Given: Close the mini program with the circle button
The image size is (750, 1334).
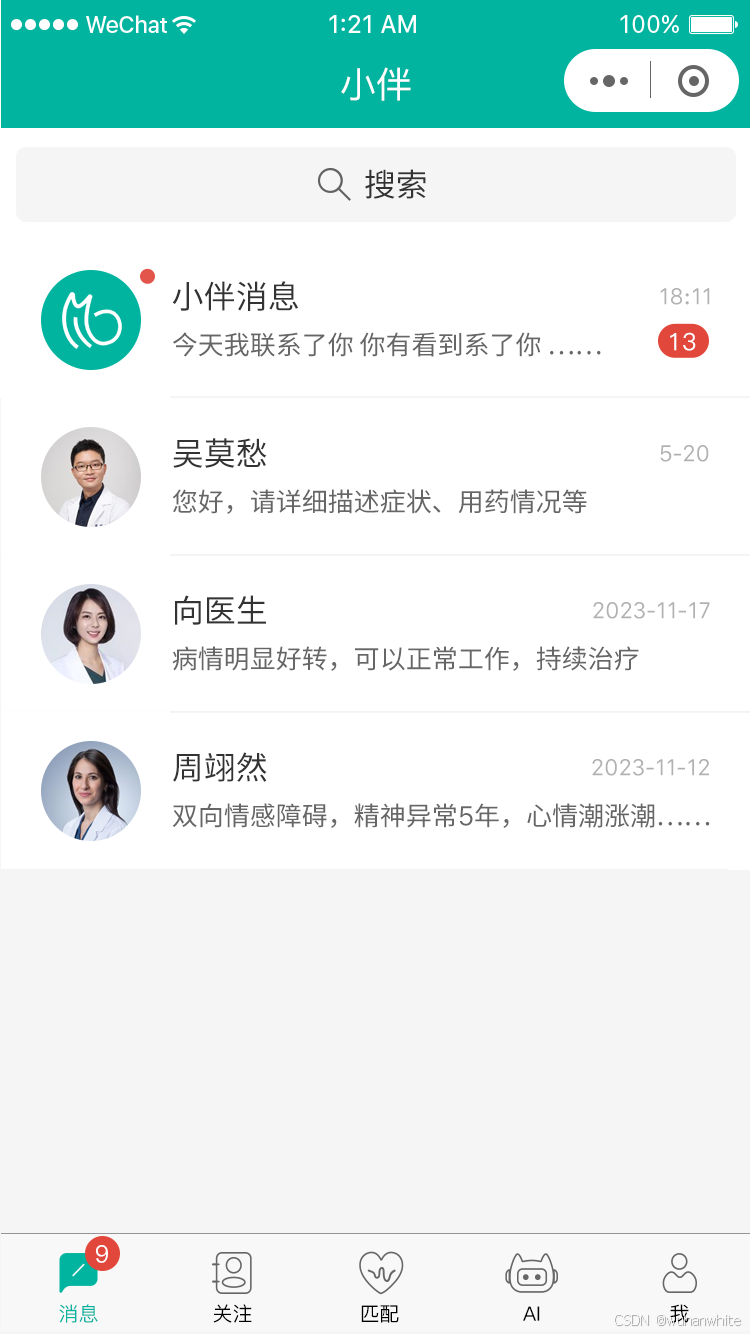Looking at the screenshot, I should click(x=693, y=81).
